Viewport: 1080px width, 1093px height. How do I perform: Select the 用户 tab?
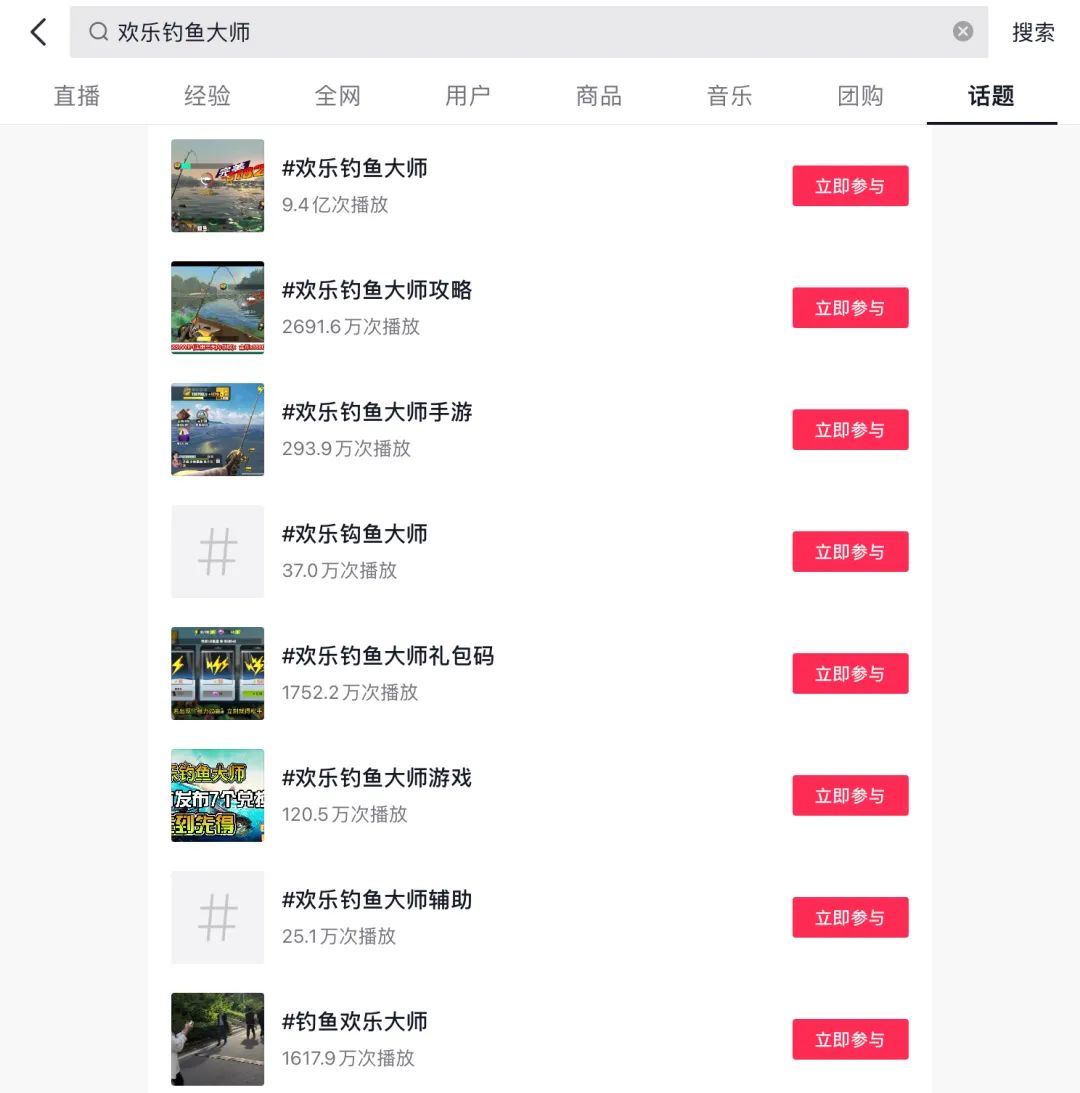click(x=468, y=96)
